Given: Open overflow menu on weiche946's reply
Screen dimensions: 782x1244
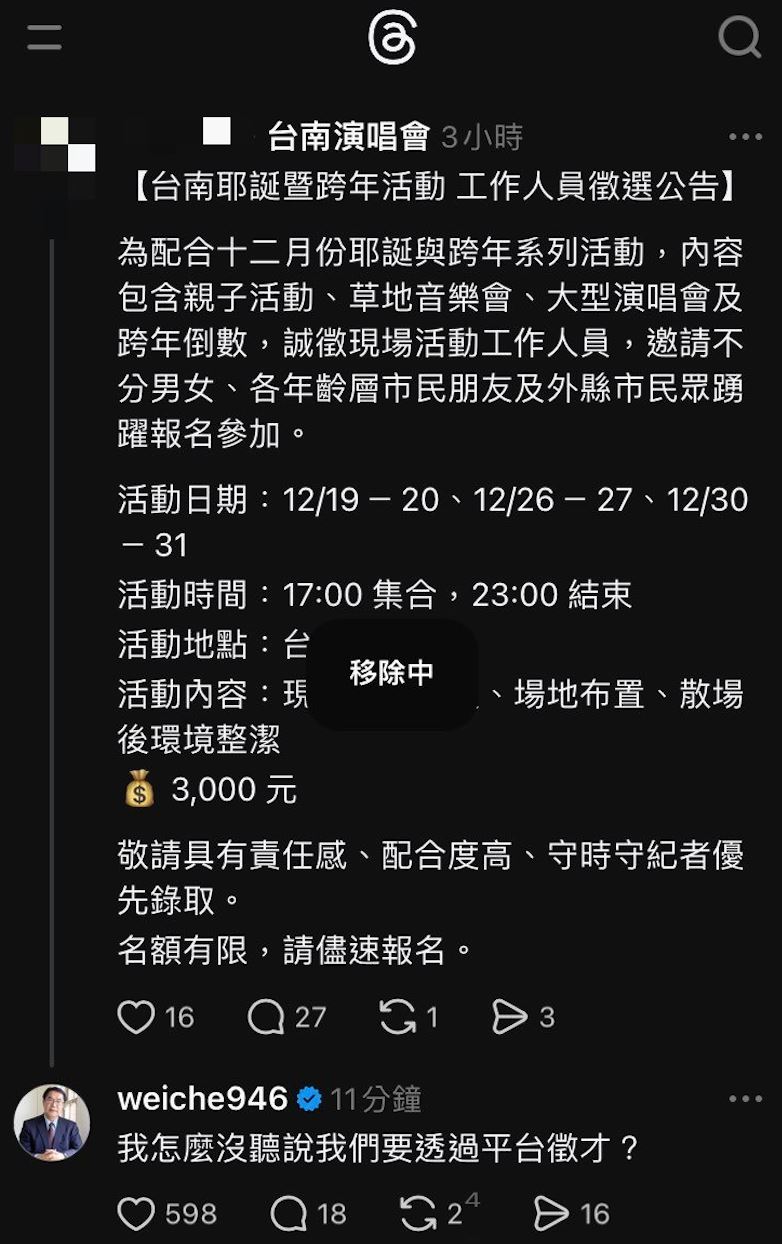Looking at the screenshot, I should coord(745,1099).
